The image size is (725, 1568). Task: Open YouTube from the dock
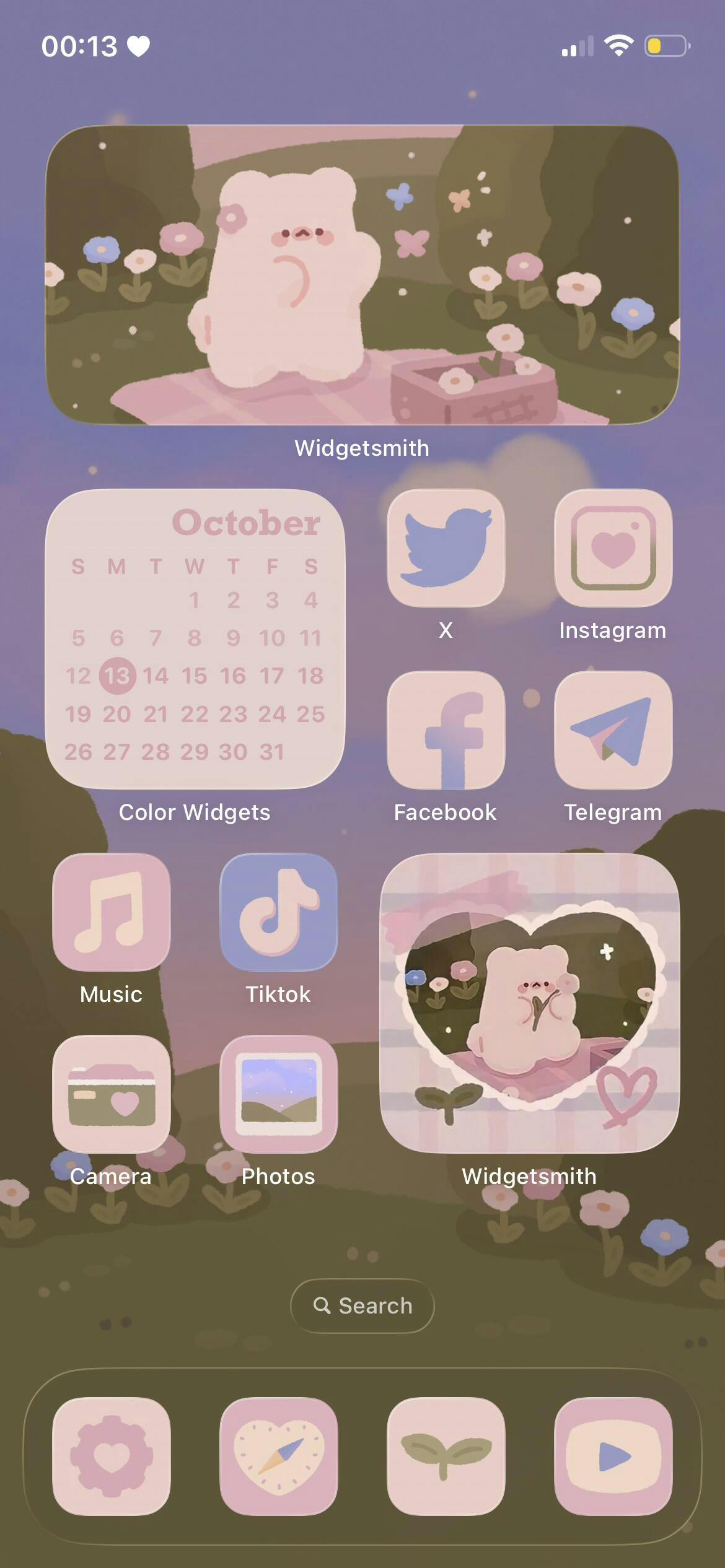click(613, 1455)
